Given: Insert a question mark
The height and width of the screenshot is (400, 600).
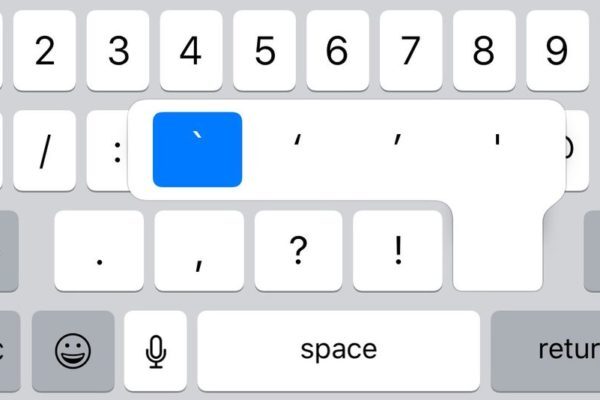Looking at the screenshot, I should tap(298, 251).
